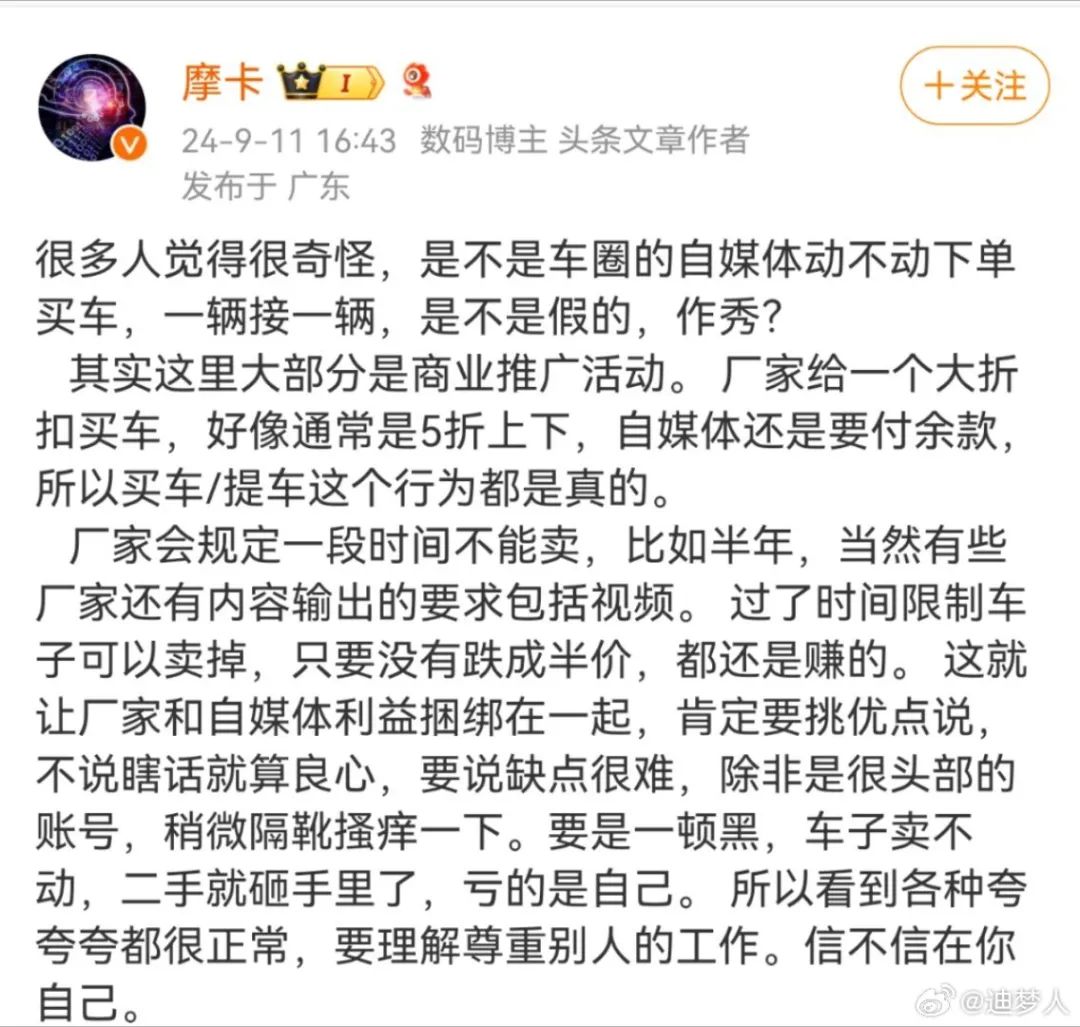Viewport: 1080px width, 1027px height.
Task: Open 摩卡's profile avatar
Action: coord(92,108)
